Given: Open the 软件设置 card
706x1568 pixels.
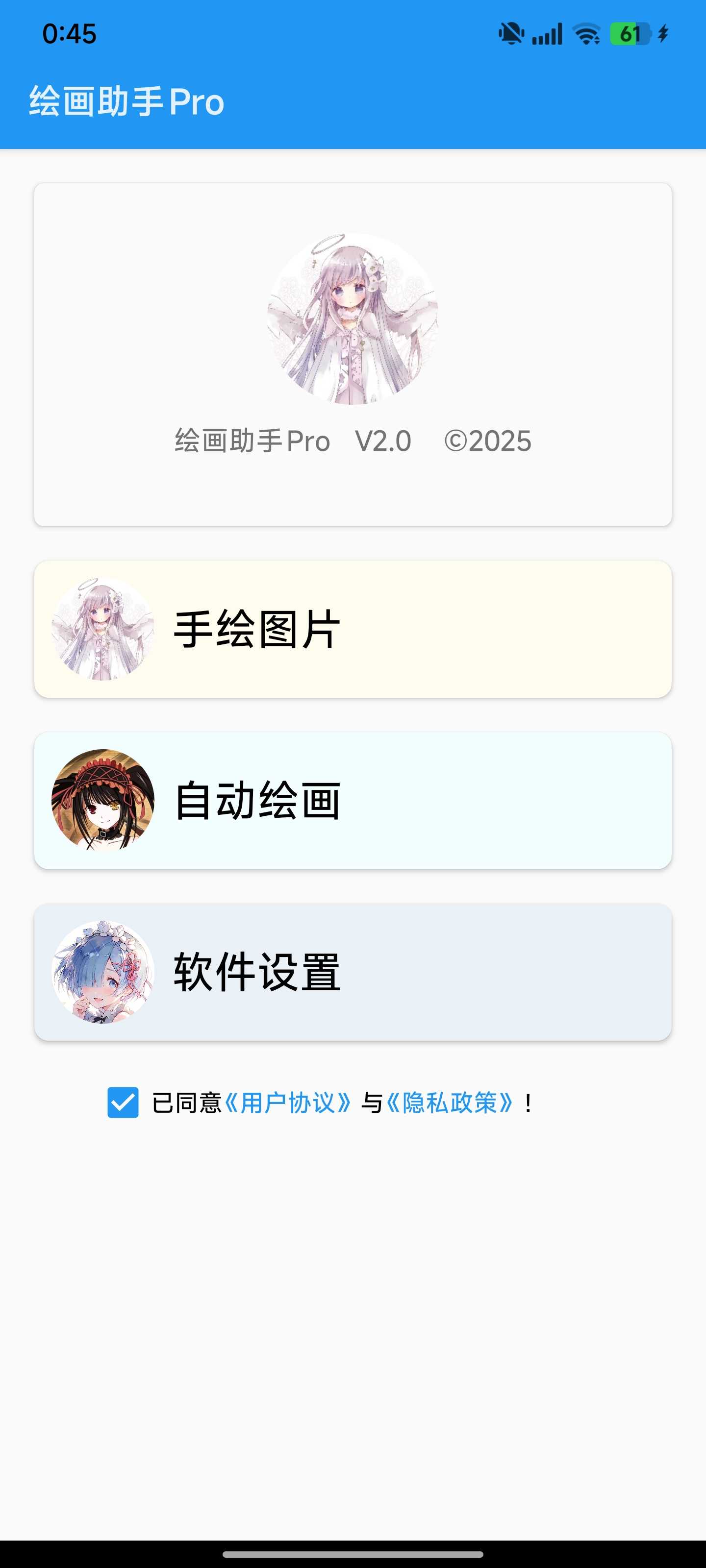Looking at the screenshot, I should (x=353, y=972).
